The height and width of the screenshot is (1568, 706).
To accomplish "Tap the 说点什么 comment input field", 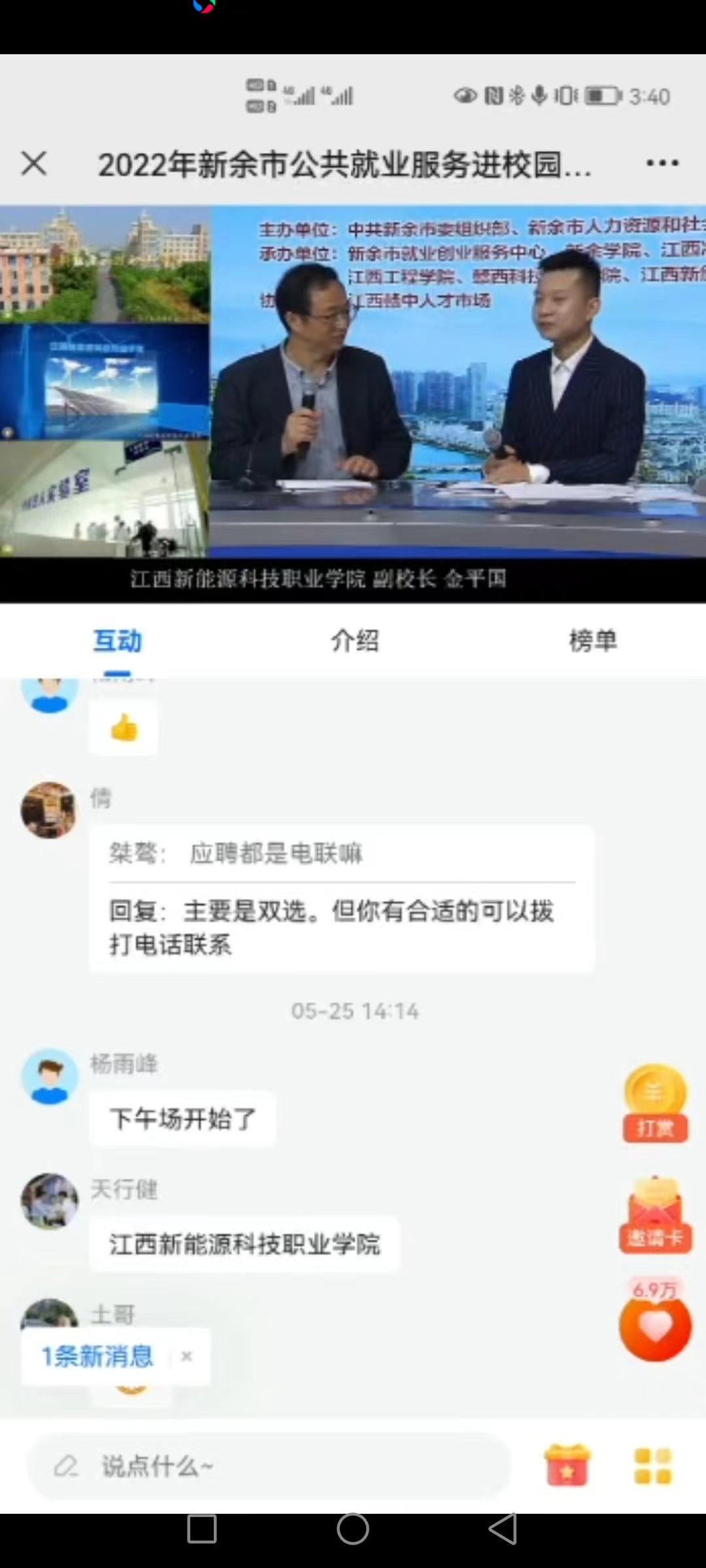I will (268, 1466).
